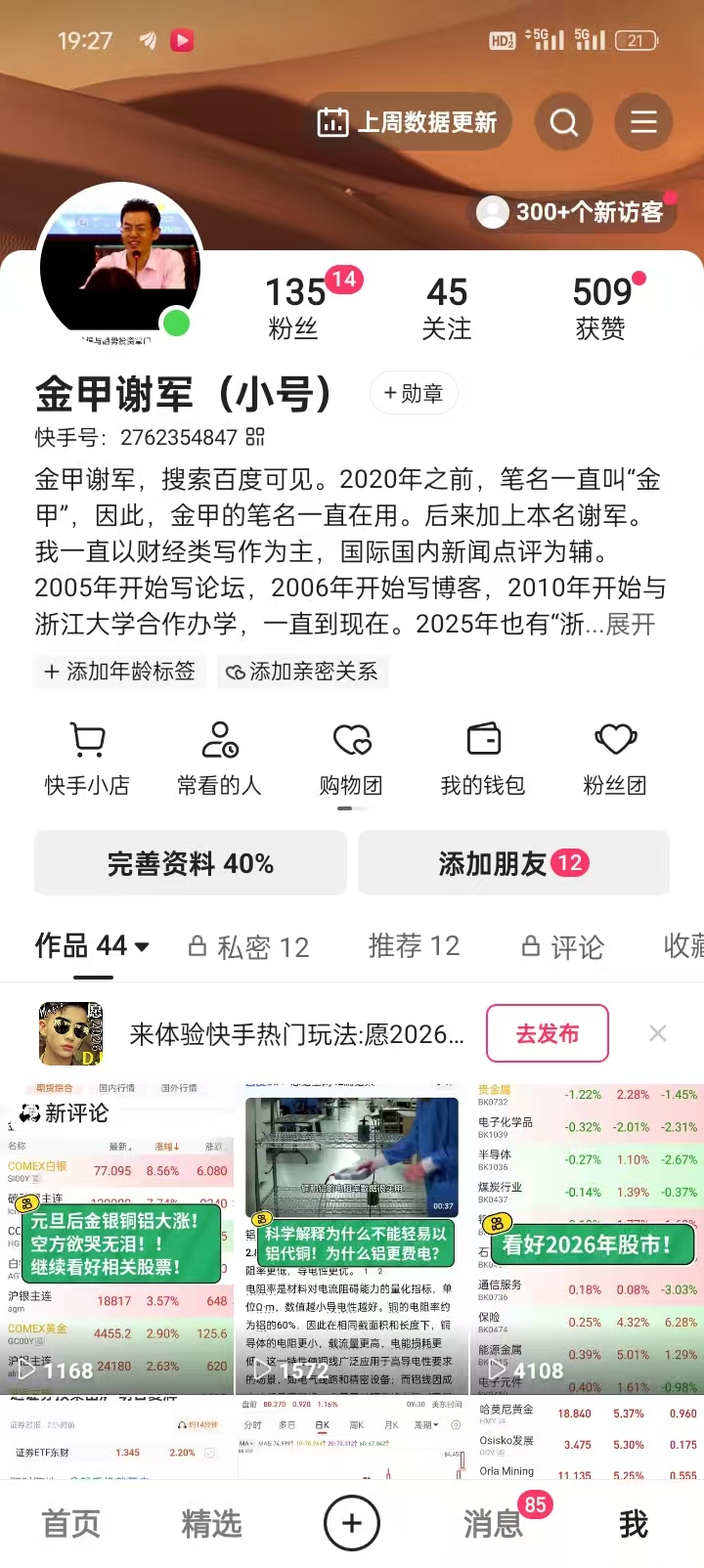
Task: Add a badge with +勋章
Action: pyautogui.click(x=414, y=393)
